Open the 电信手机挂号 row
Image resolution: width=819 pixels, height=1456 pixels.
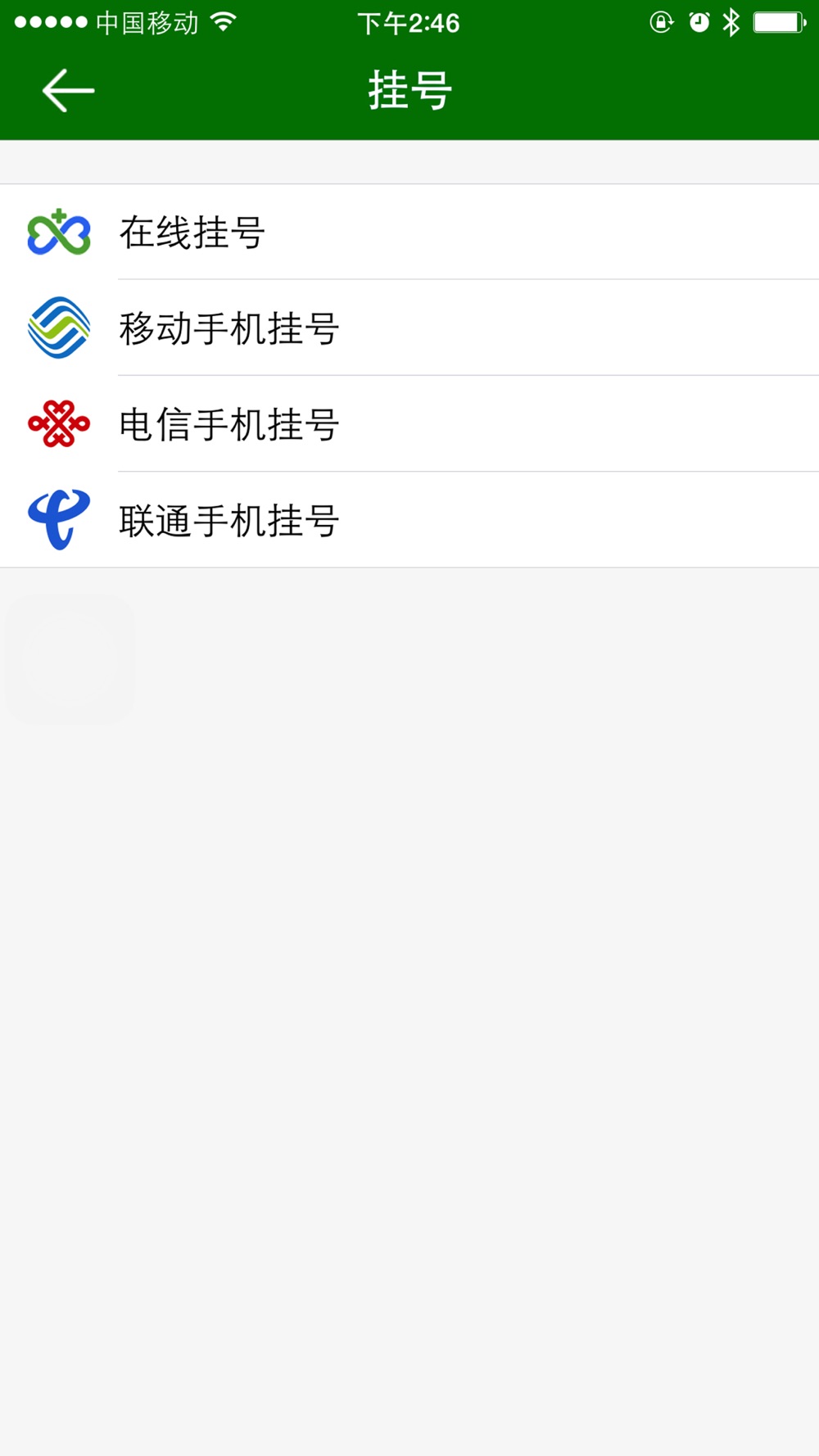pyautogui.click(x=409, y=424)
